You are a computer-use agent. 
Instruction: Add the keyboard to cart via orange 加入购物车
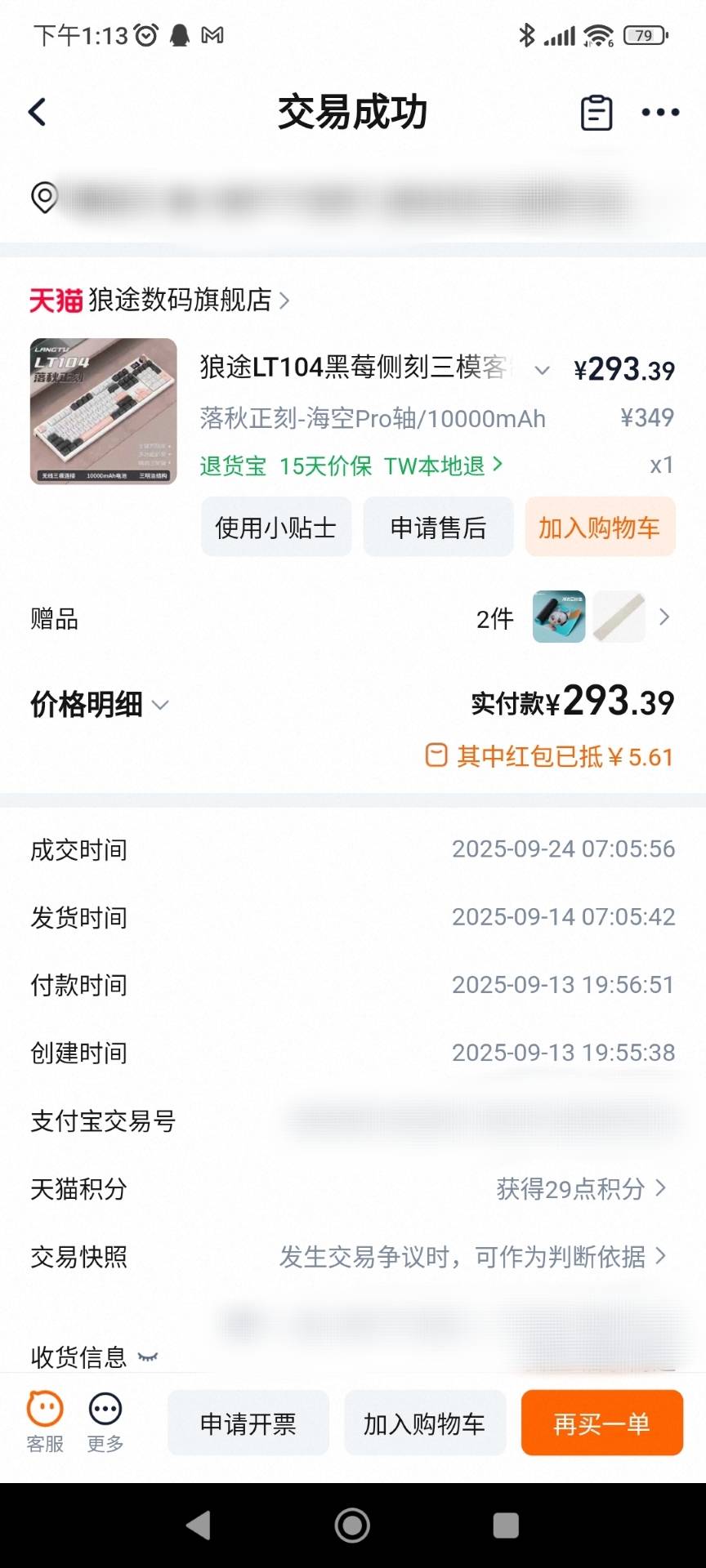600,528
